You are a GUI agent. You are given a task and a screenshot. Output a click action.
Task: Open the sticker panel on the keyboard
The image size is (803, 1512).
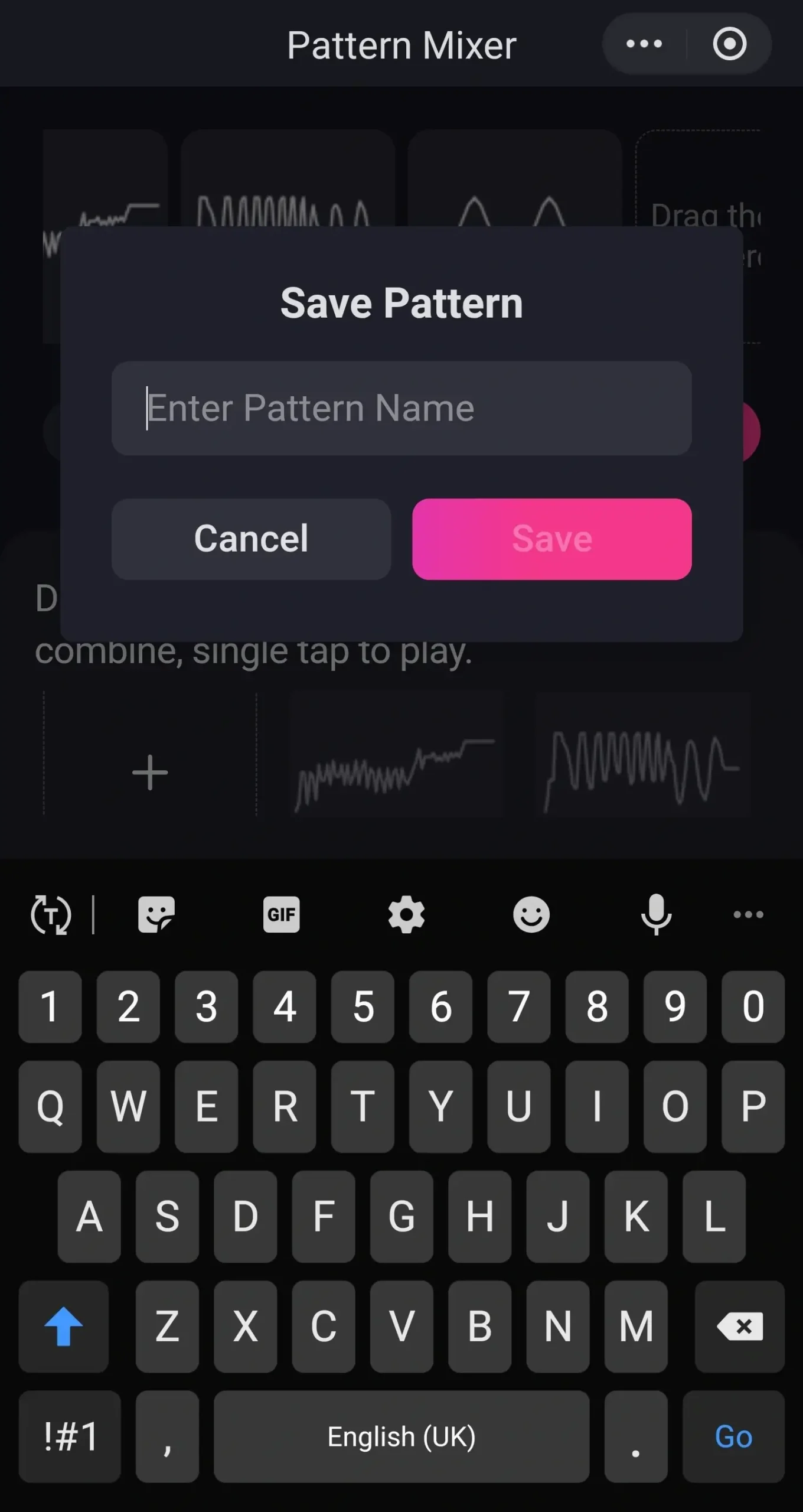click(156, 915)
